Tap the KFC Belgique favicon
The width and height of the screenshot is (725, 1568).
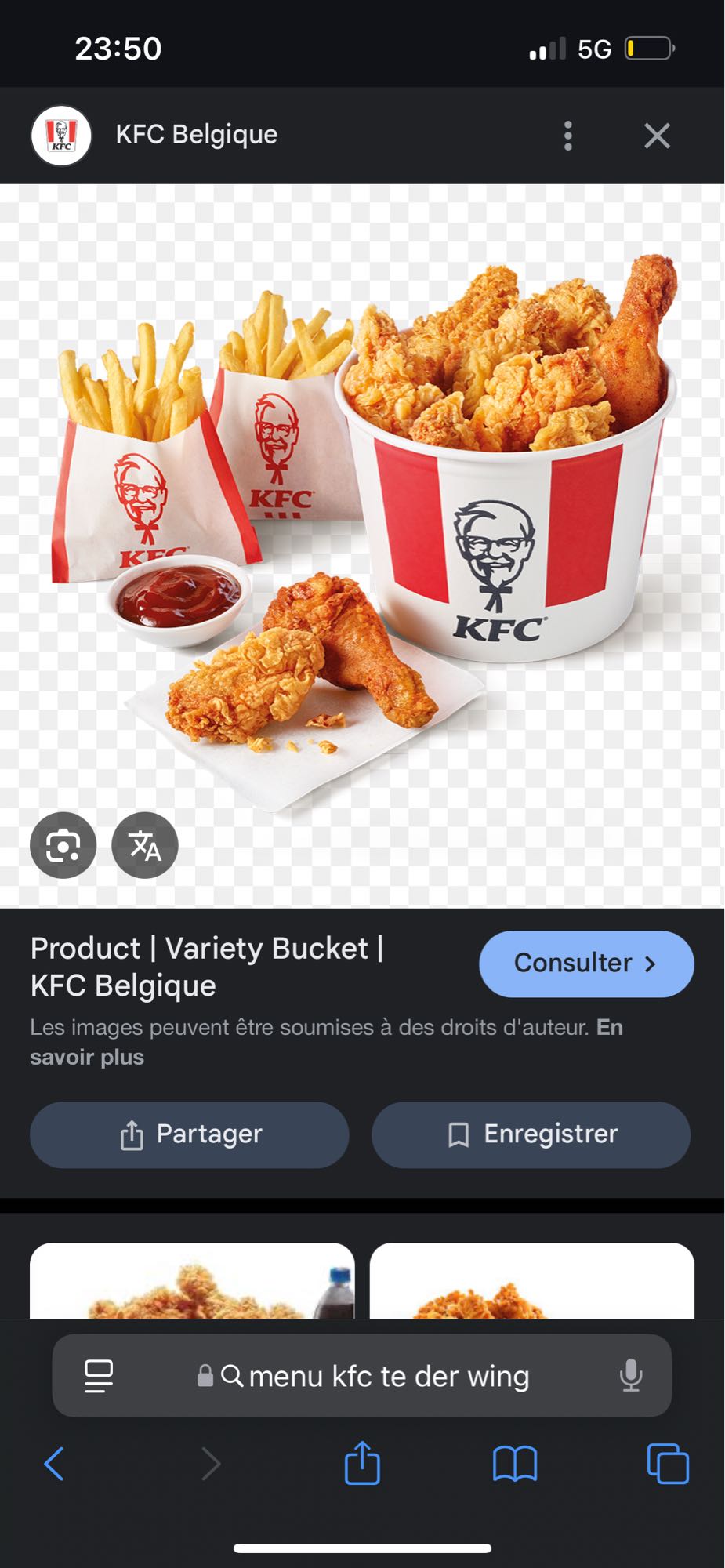coord(61,134)
